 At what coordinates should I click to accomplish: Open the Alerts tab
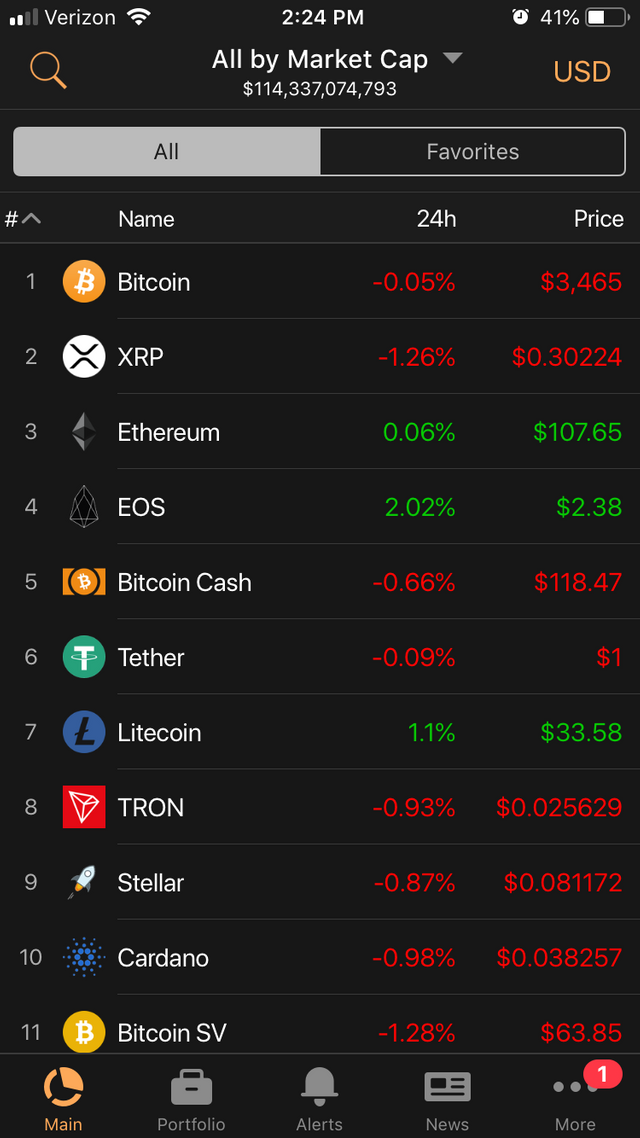click(x=319, y=1099)
